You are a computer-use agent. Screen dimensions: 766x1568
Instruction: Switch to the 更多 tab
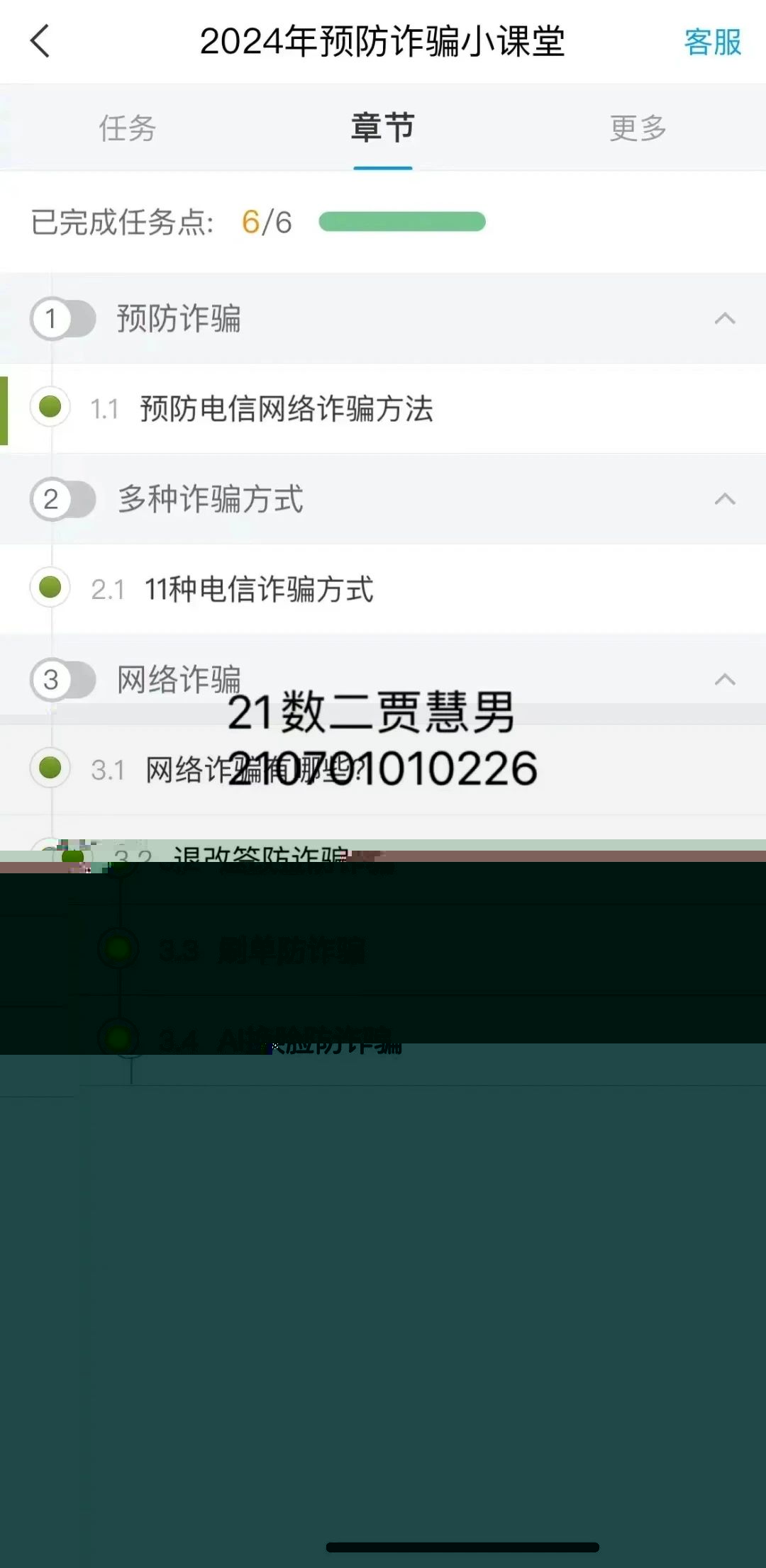pyautogui.click(x=638, y=128)
